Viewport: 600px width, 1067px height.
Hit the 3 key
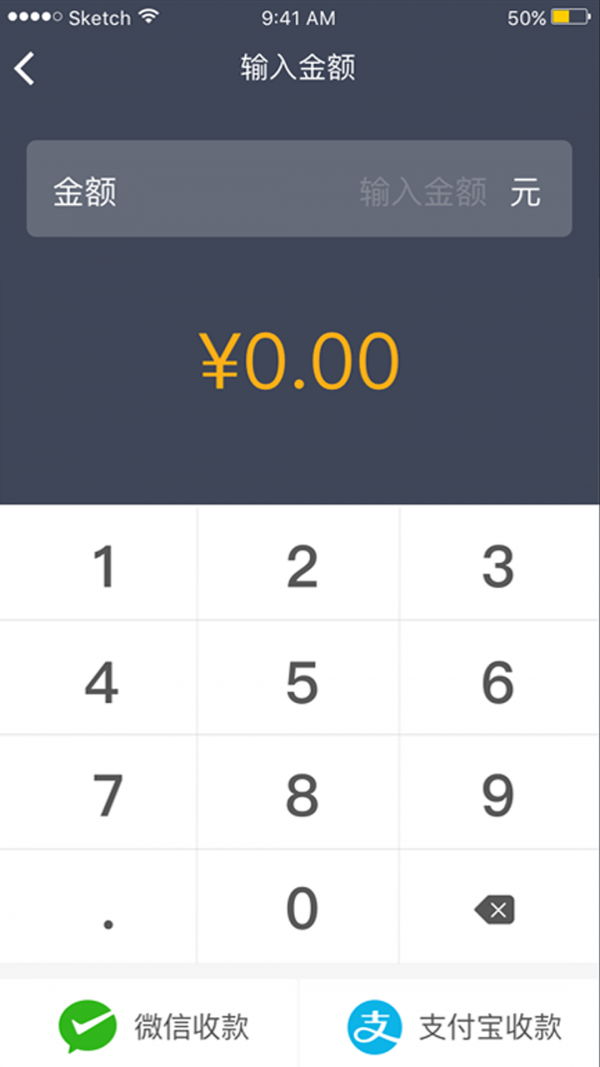500,563
